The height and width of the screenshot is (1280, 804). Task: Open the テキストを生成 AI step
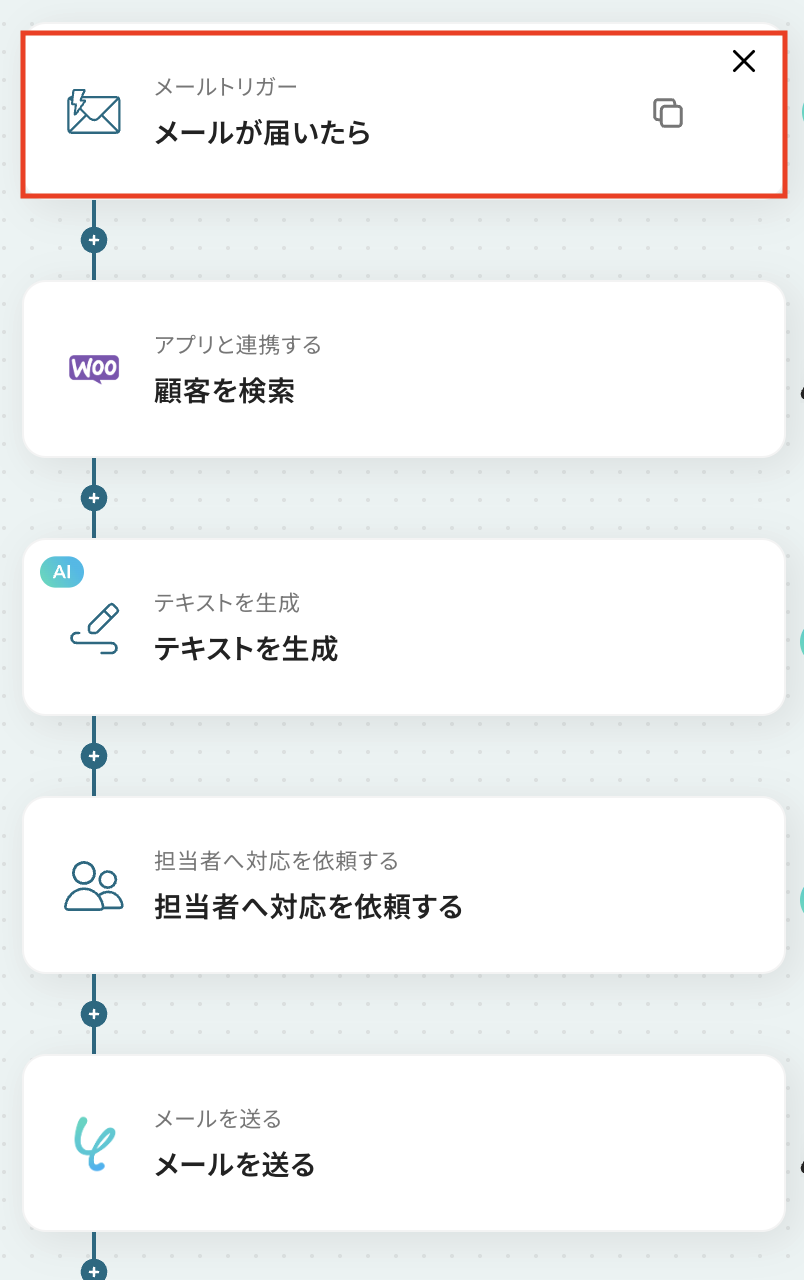click(x=400, y=628)
